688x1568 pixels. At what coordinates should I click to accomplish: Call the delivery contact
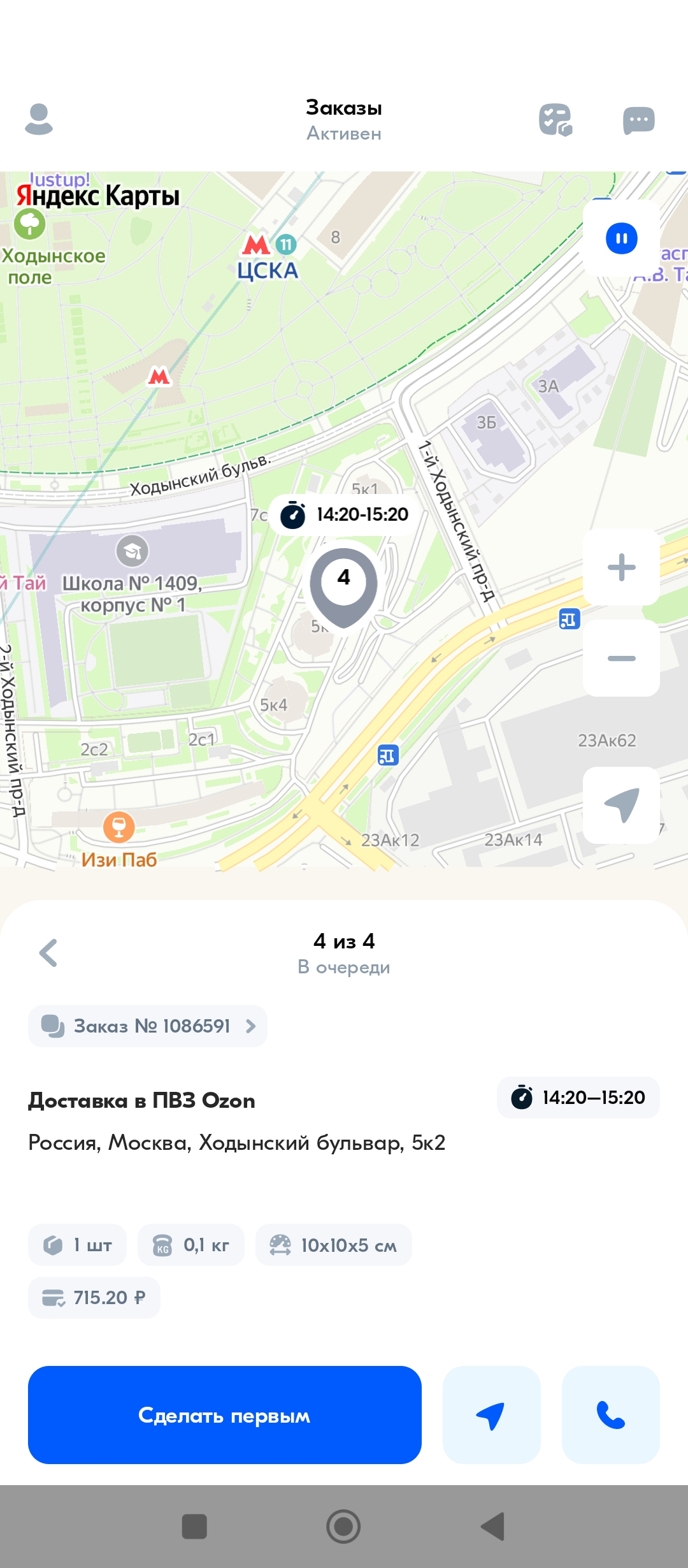610,1415
